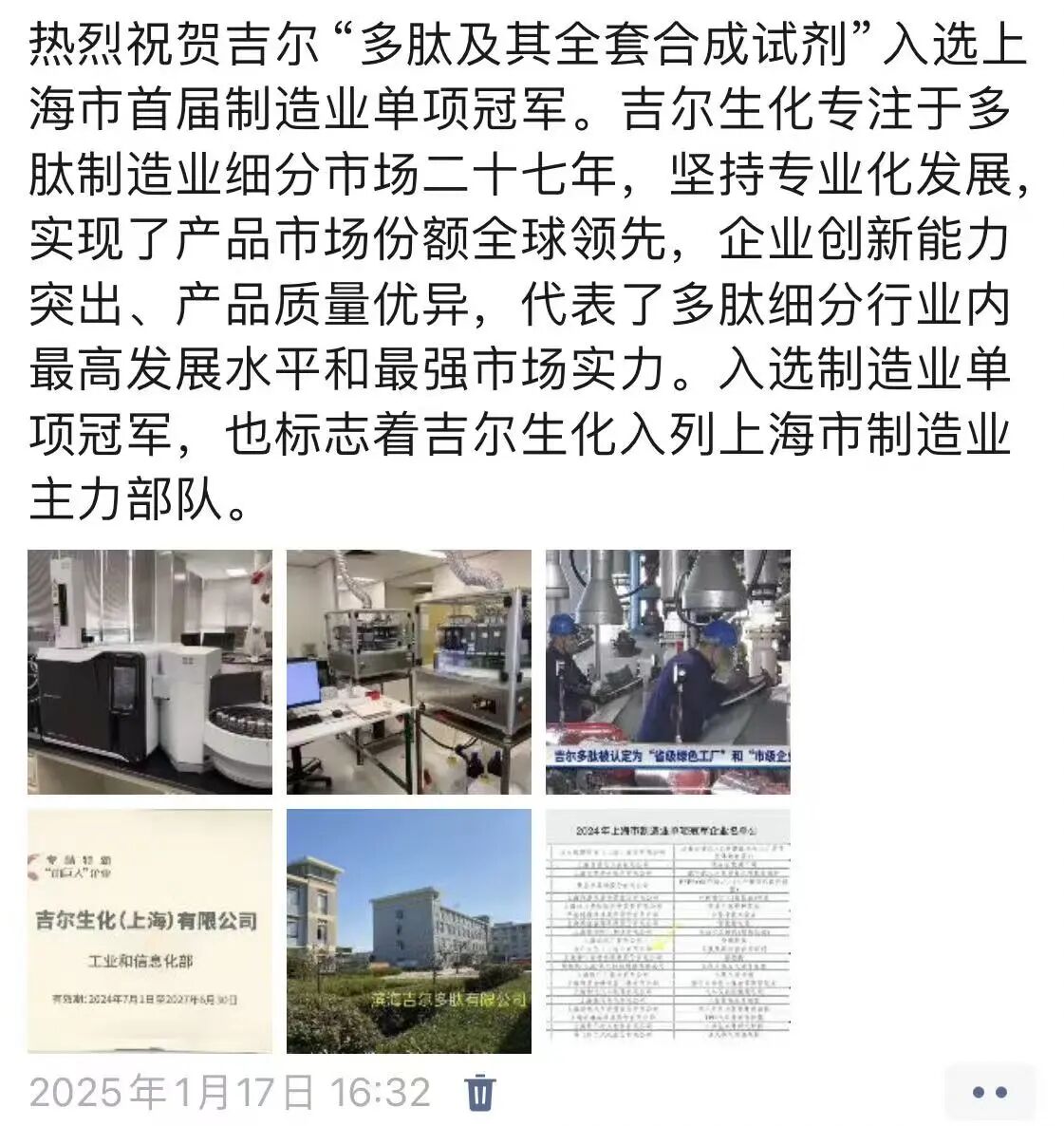Open the like and comment menu
This screenshot has height=1126, width=1064.
[x=990, y=1092]
